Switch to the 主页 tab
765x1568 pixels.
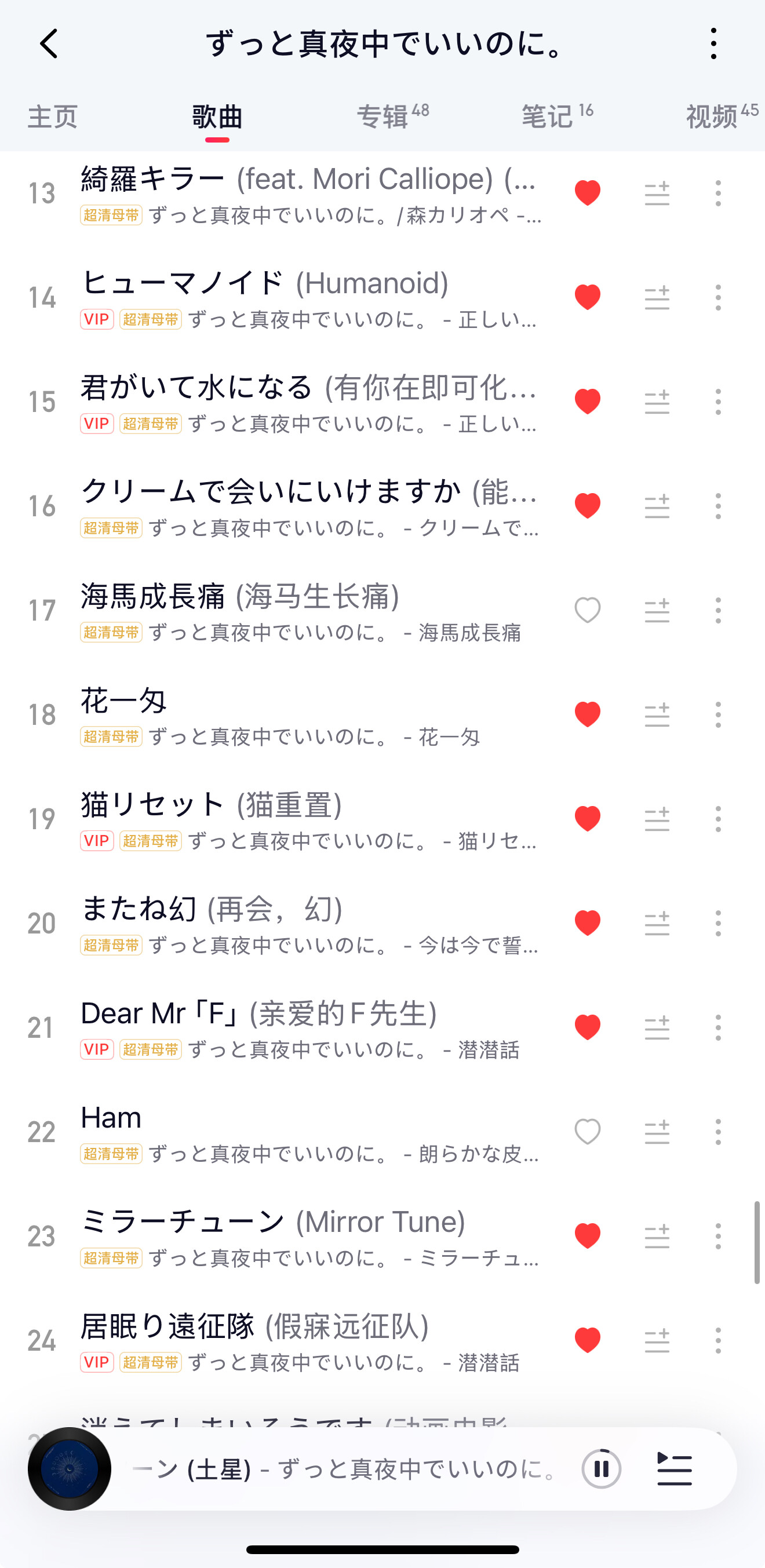point(53,116)
